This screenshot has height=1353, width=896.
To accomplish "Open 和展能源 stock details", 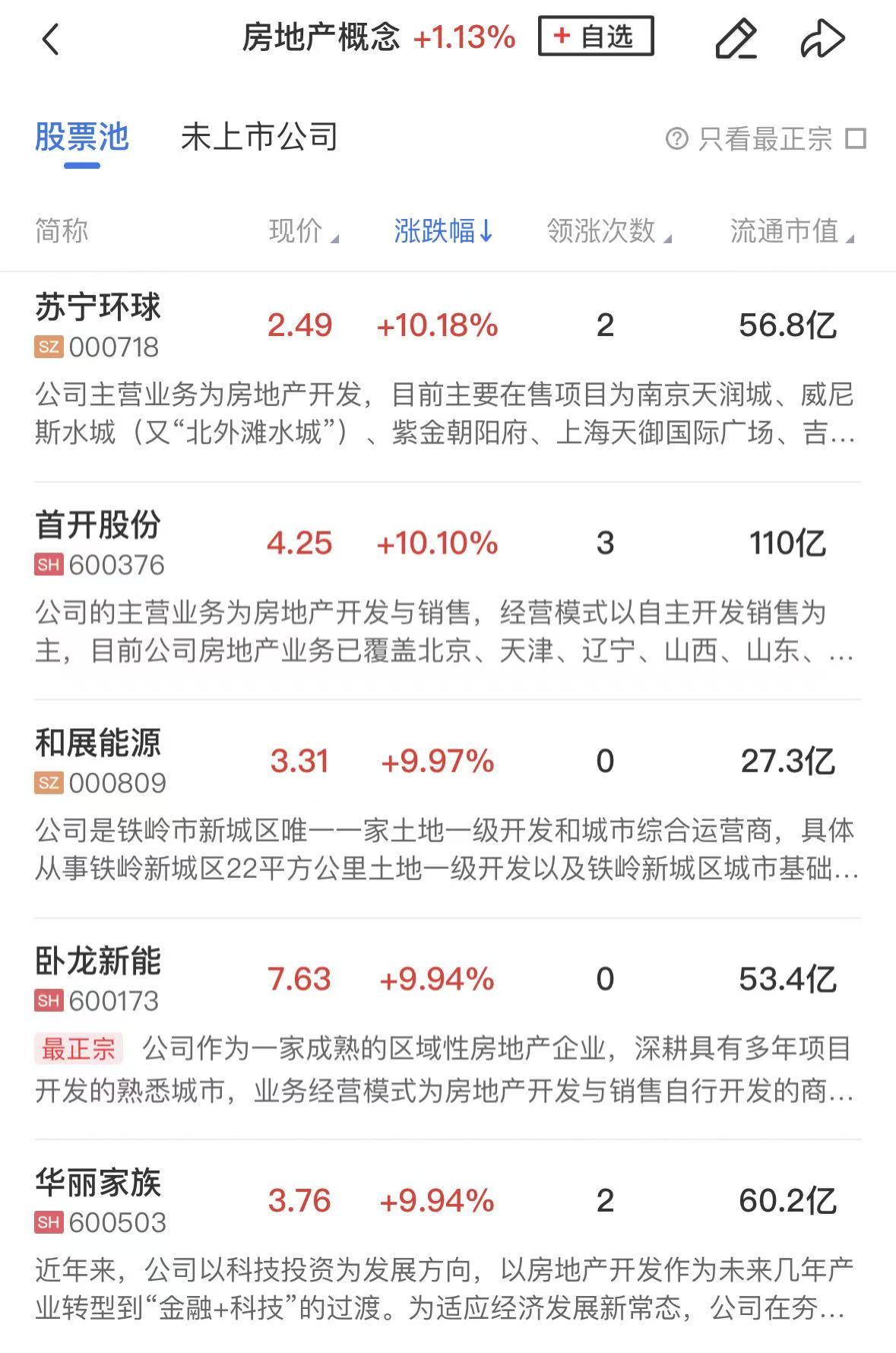I will 98,743.
